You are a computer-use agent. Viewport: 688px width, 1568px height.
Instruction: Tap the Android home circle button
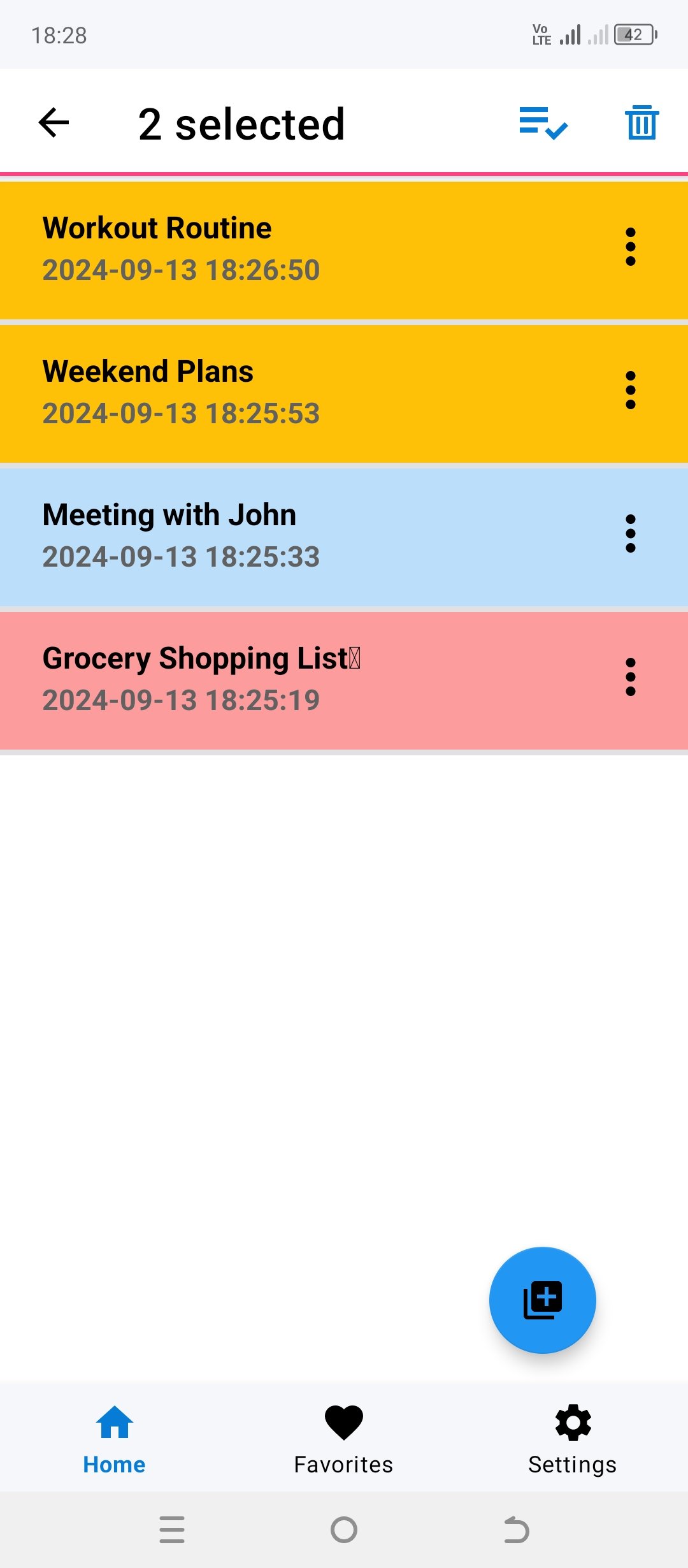pos(344,1530)
